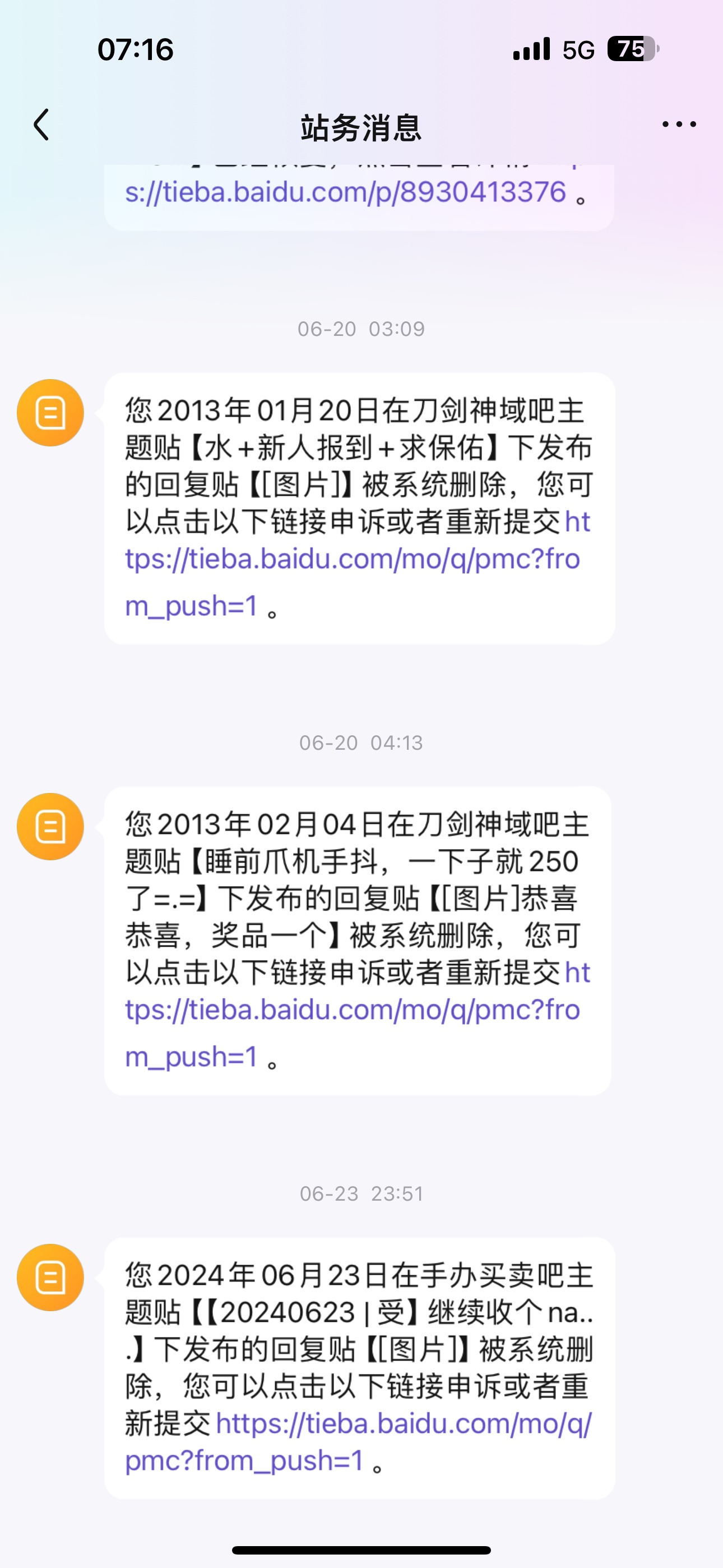Screen dimensions: 723x1568
Task: Tap the sender avatar beside 06-20 03:09 message
Action: [x=50, y=413]
